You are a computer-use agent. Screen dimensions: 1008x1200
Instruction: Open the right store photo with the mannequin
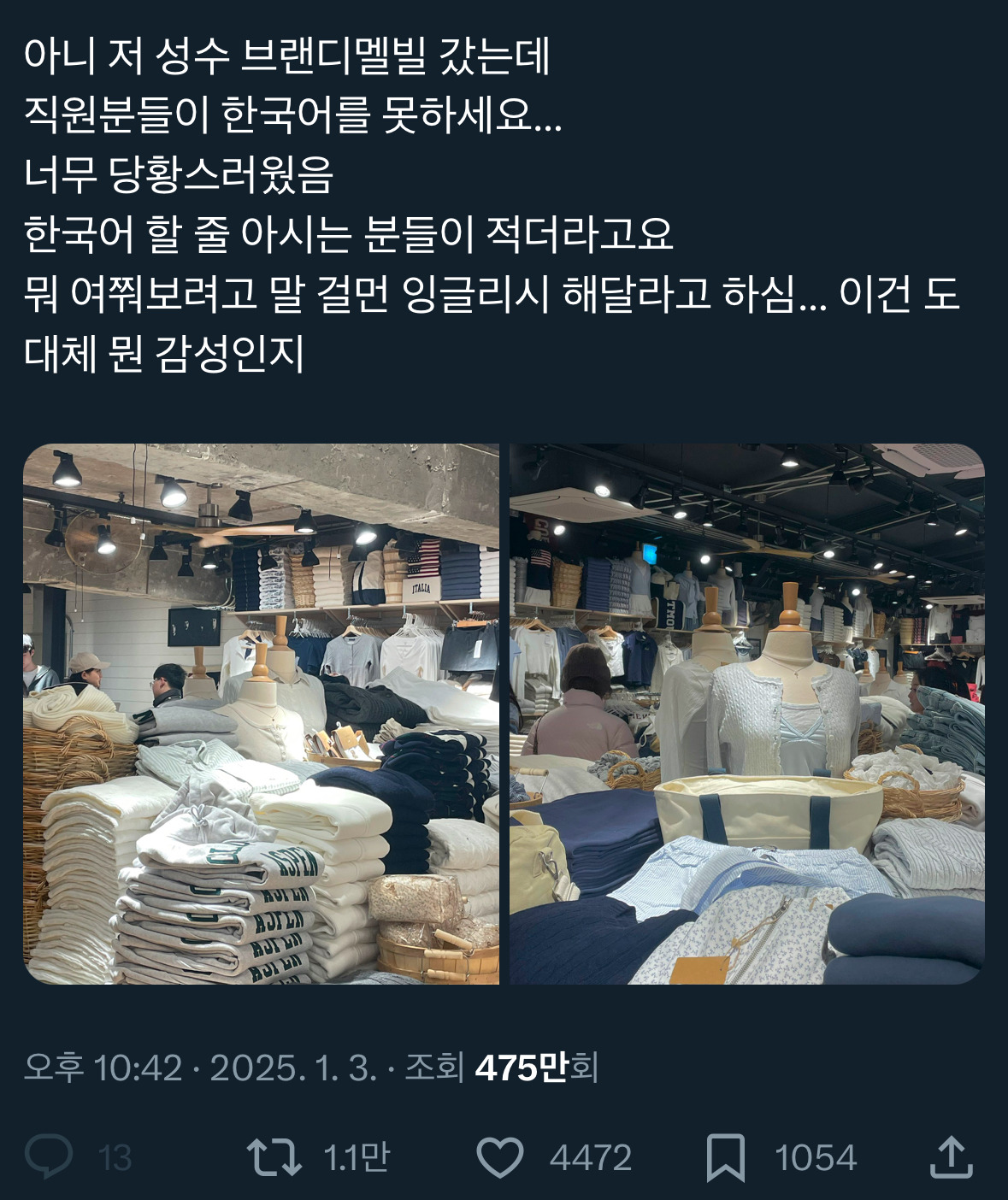[746, 714]
